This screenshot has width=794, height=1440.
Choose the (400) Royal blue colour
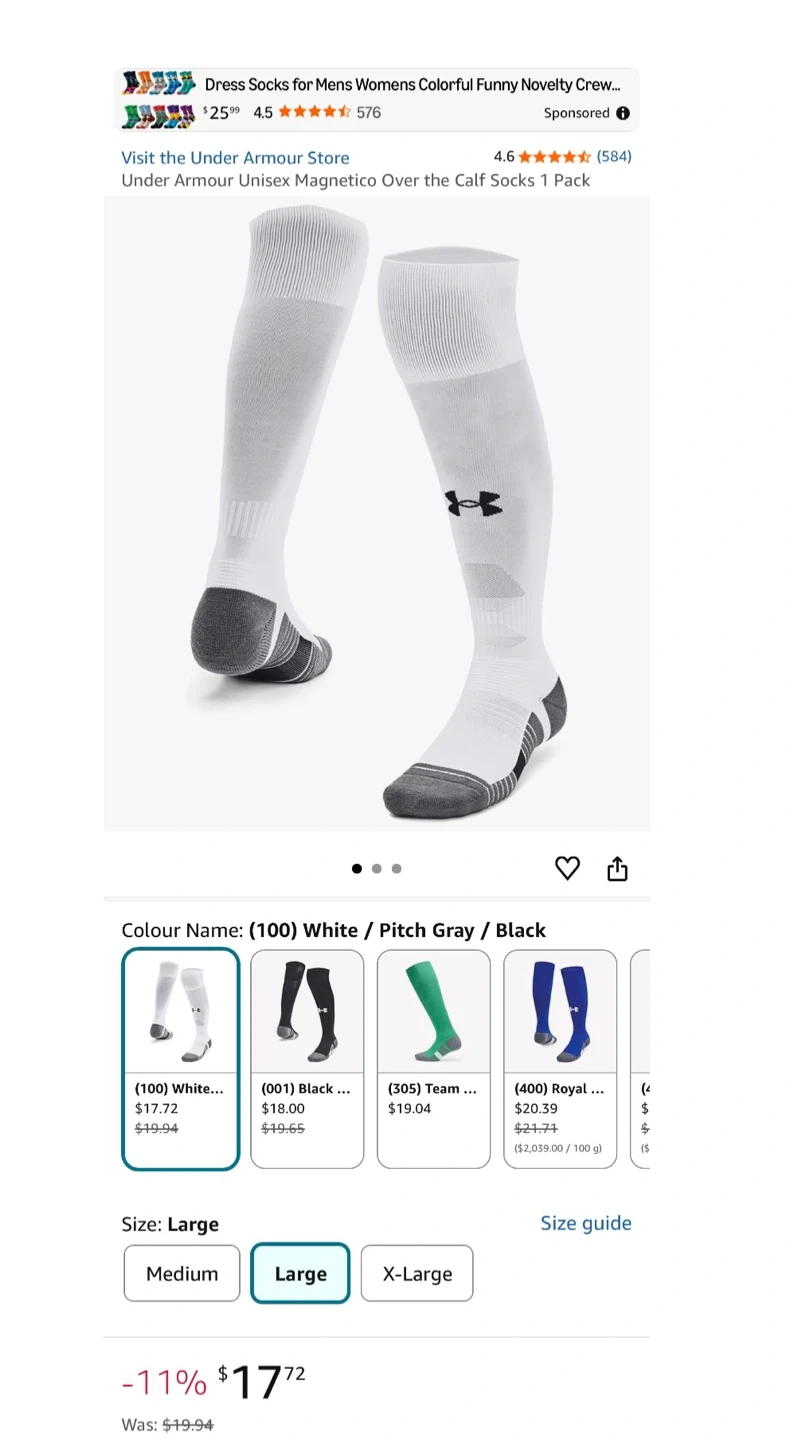(560, 1058)
